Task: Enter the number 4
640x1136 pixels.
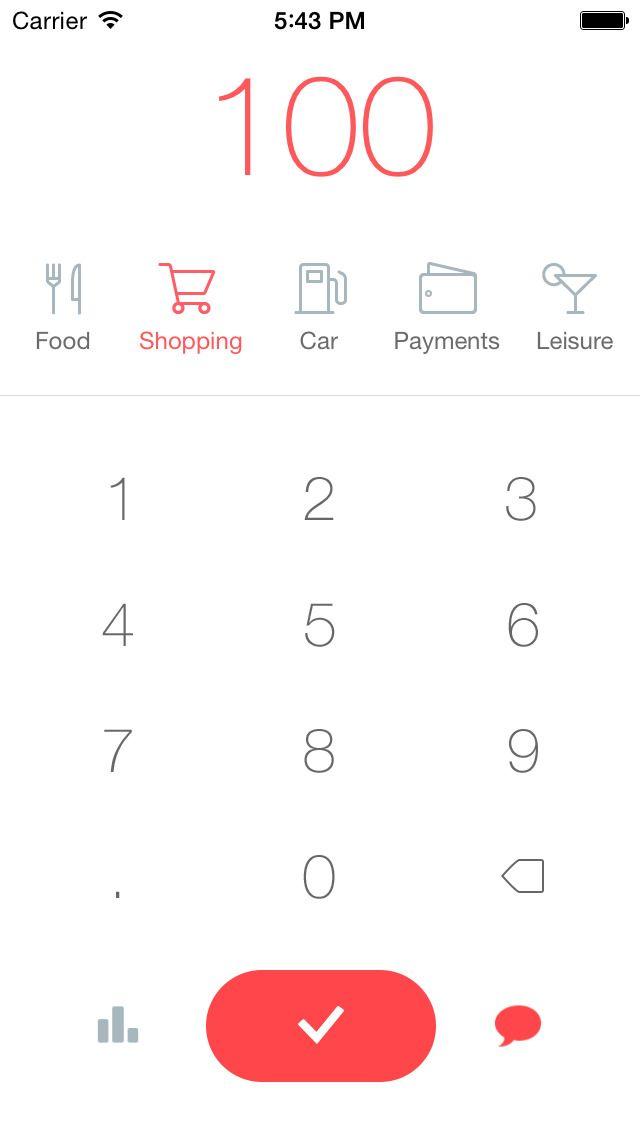Action: tap(118, 625)
